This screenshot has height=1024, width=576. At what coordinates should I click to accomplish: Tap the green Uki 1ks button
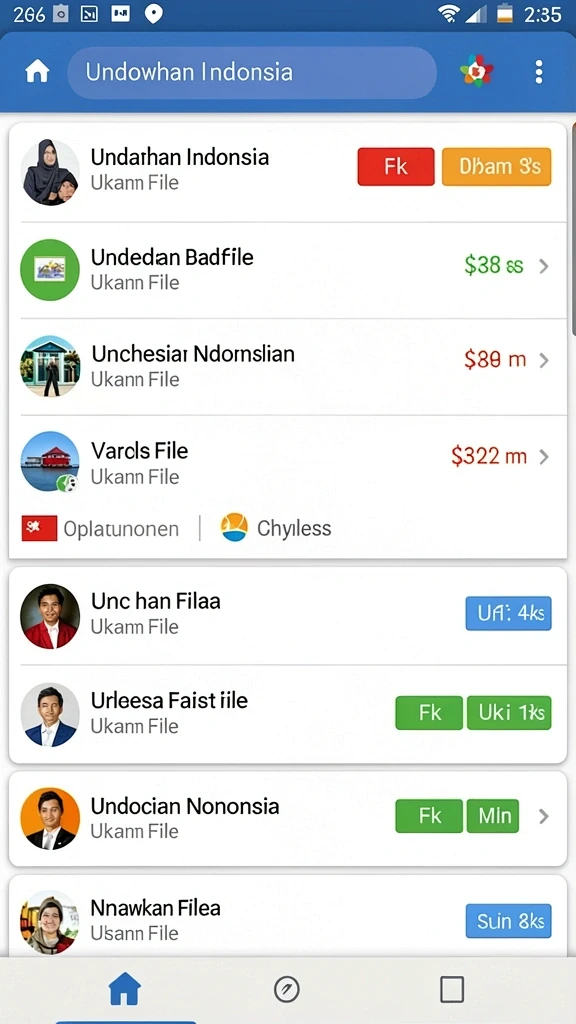pyautogui.click(x=509, y=712)
